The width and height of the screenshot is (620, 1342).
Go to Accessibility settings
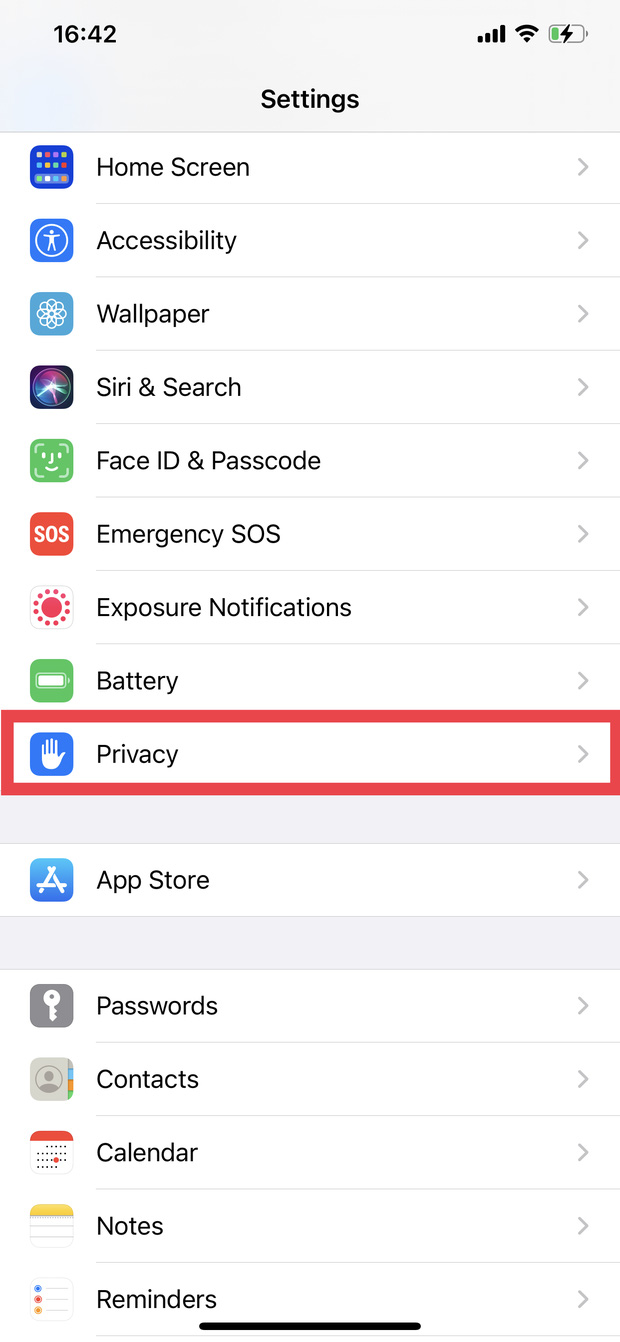310,240
